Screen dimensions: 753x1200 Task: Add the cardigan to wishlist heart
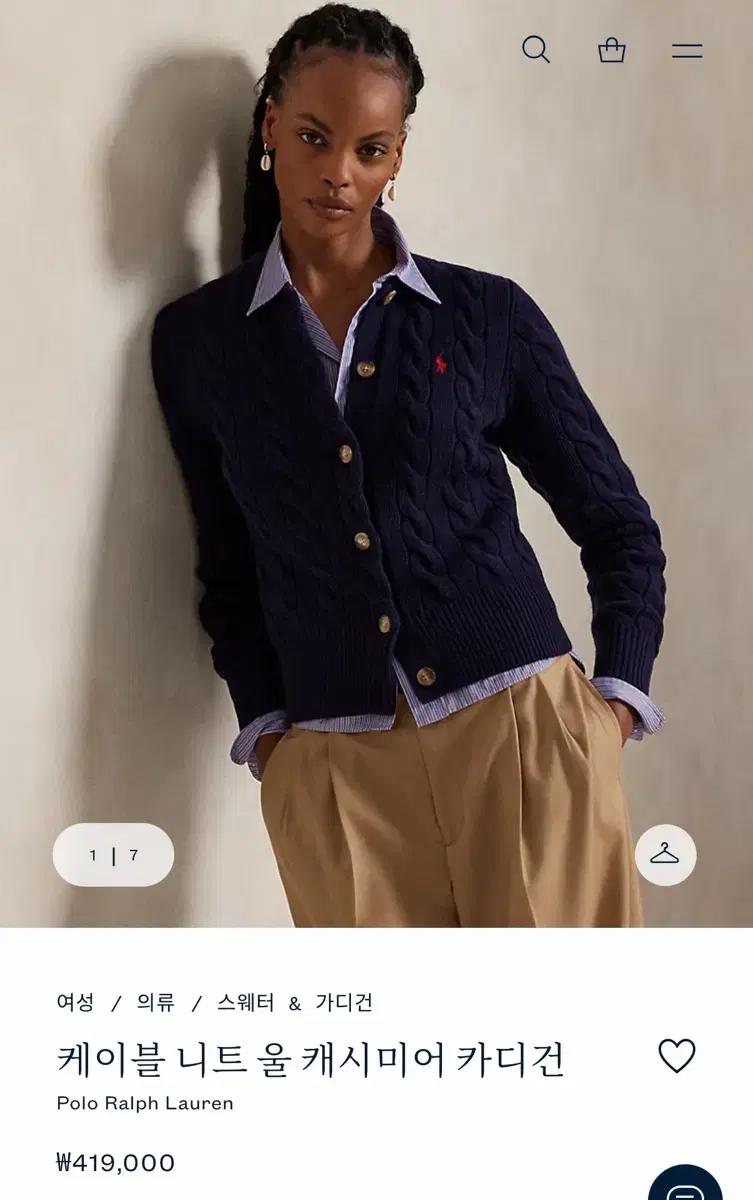pos(677,1057)
